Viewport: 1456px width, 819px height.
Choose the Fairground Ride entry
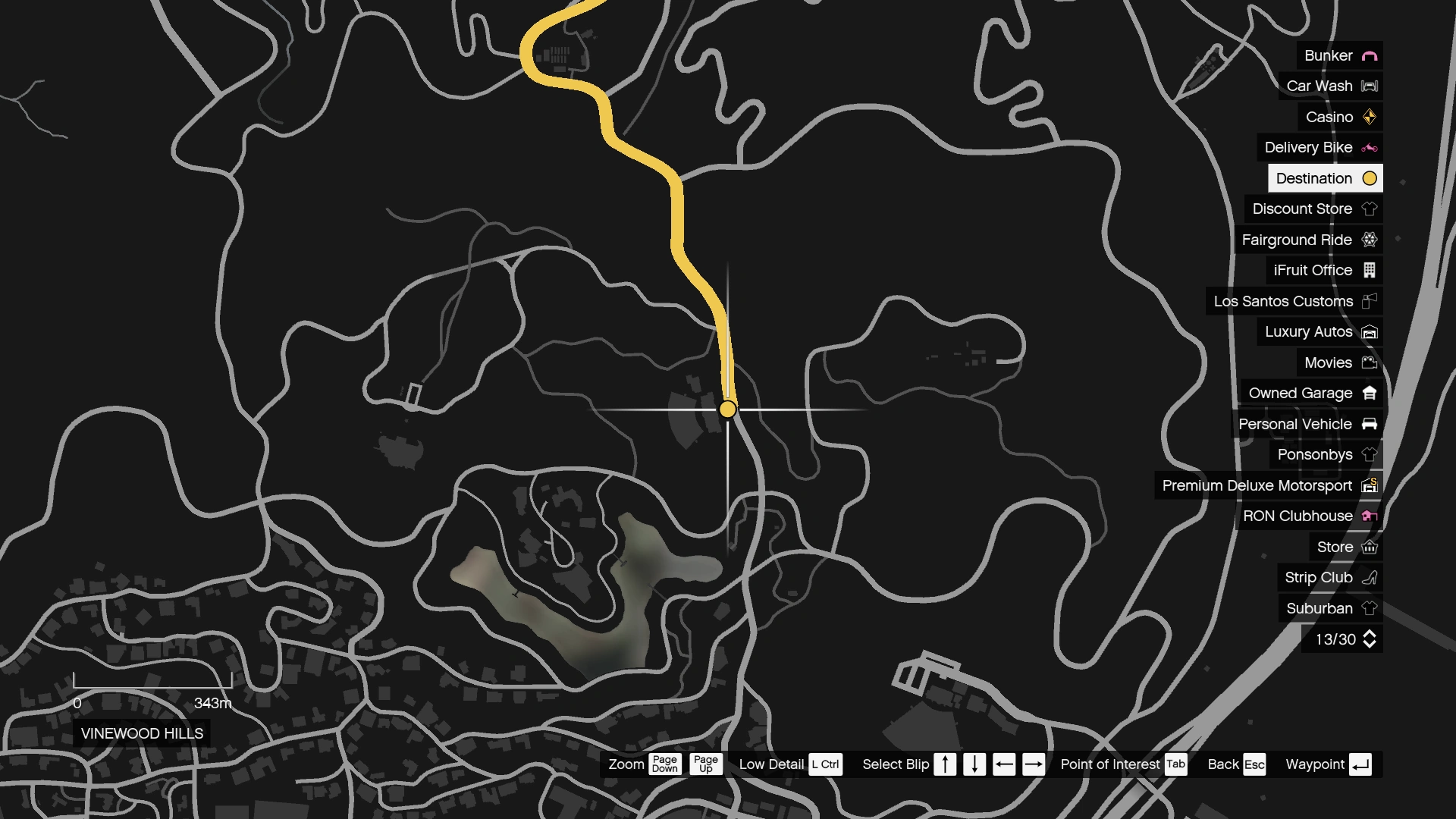pos(1309,240)
